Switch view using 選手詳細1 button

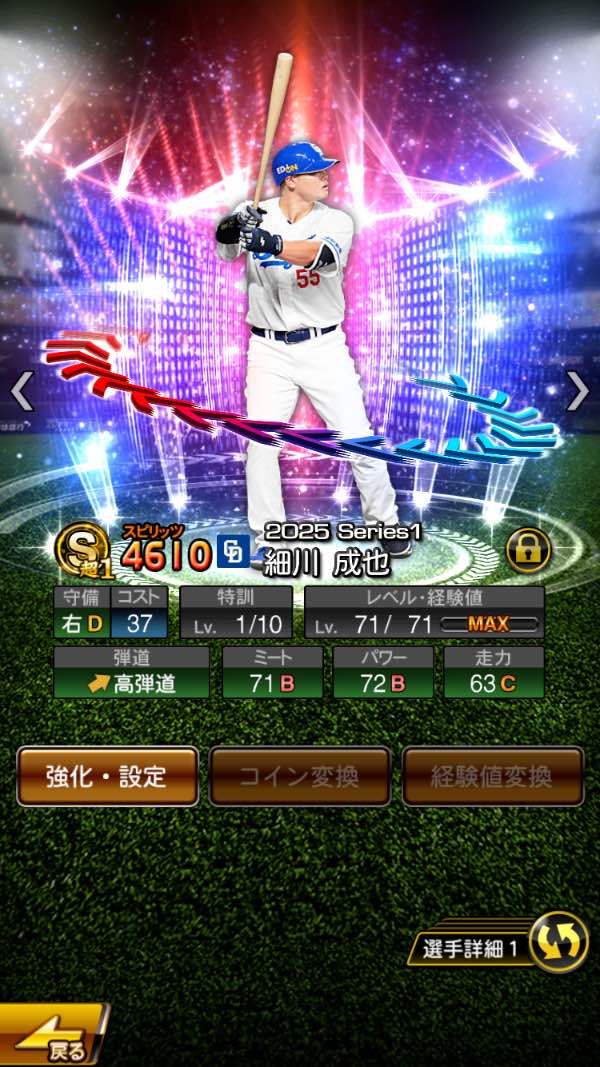point(558,942)
